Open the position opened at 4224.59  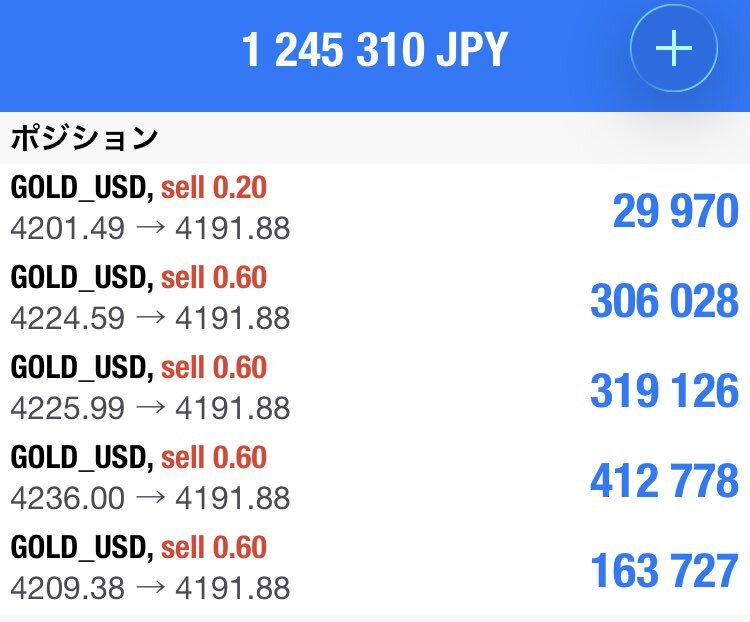coord(375,298)
